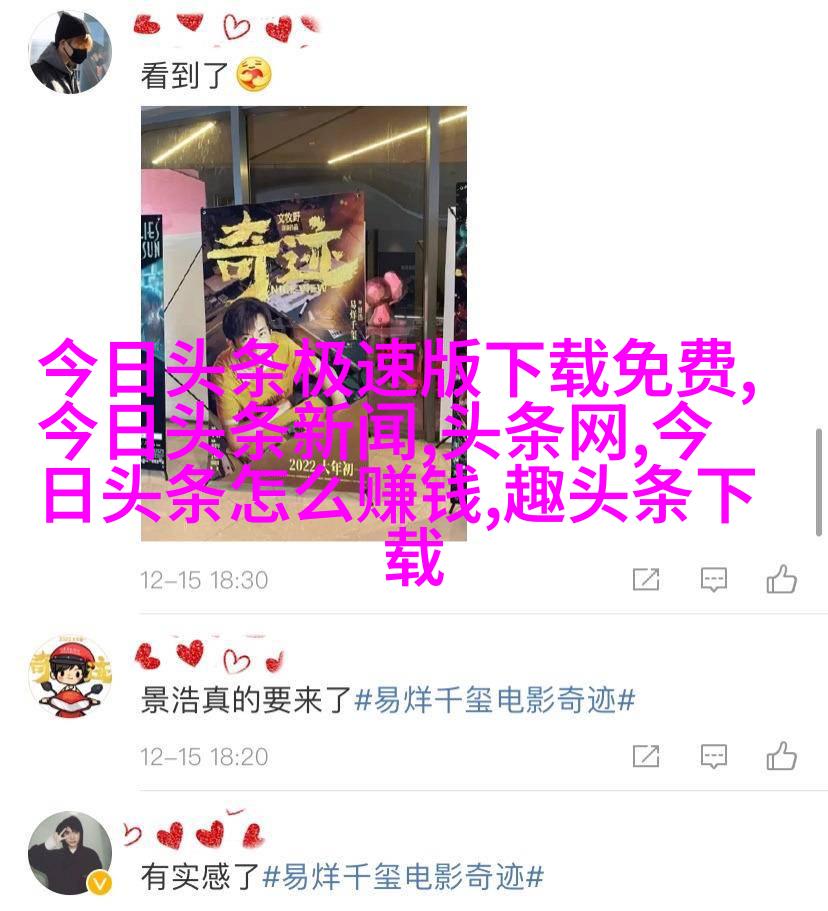Repost the comment posted at 12-15 18:30
The width and height of the screenshot is (828, 911).
646,579
